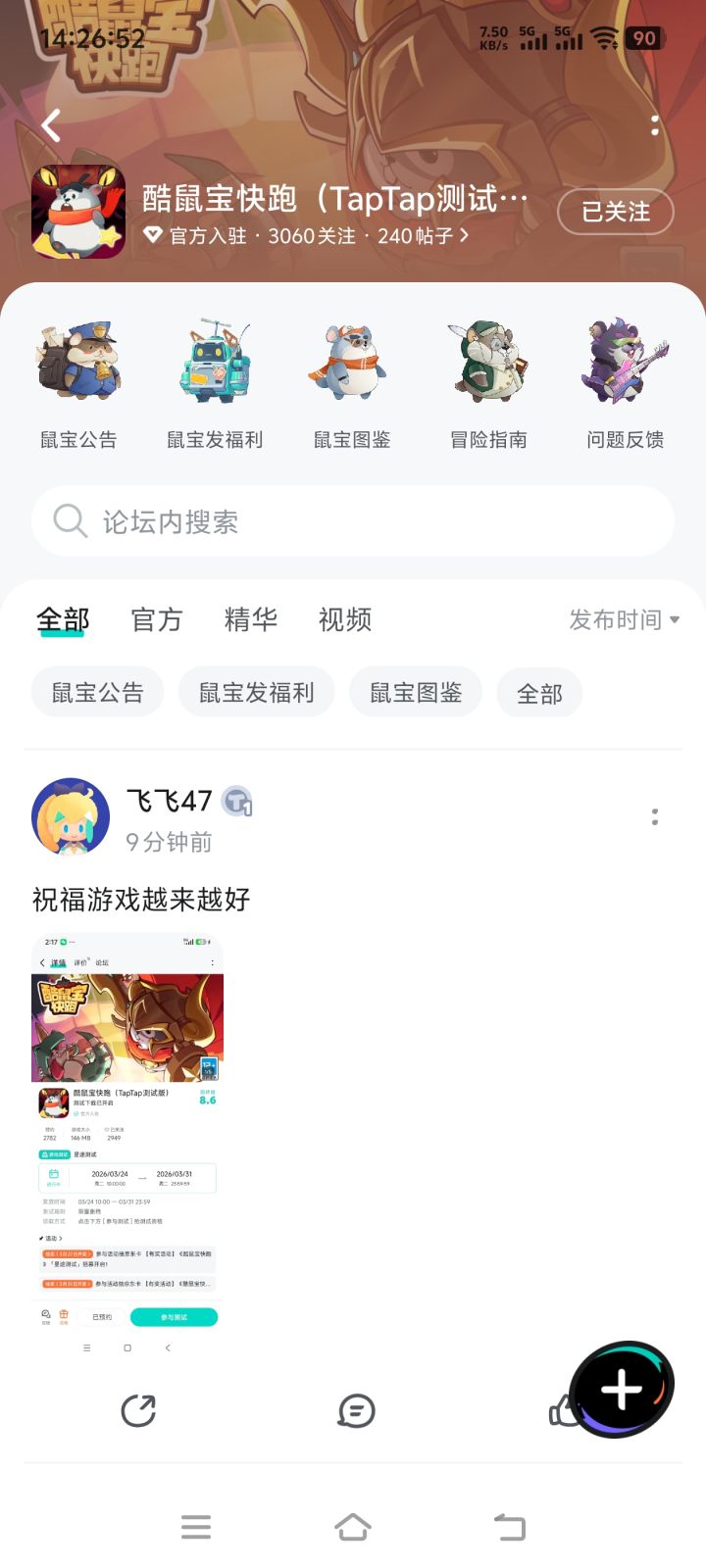The width and height of the screenshot is (706, 1568).
Task: Switch to the 精华 tab
Action: (251, 618)
